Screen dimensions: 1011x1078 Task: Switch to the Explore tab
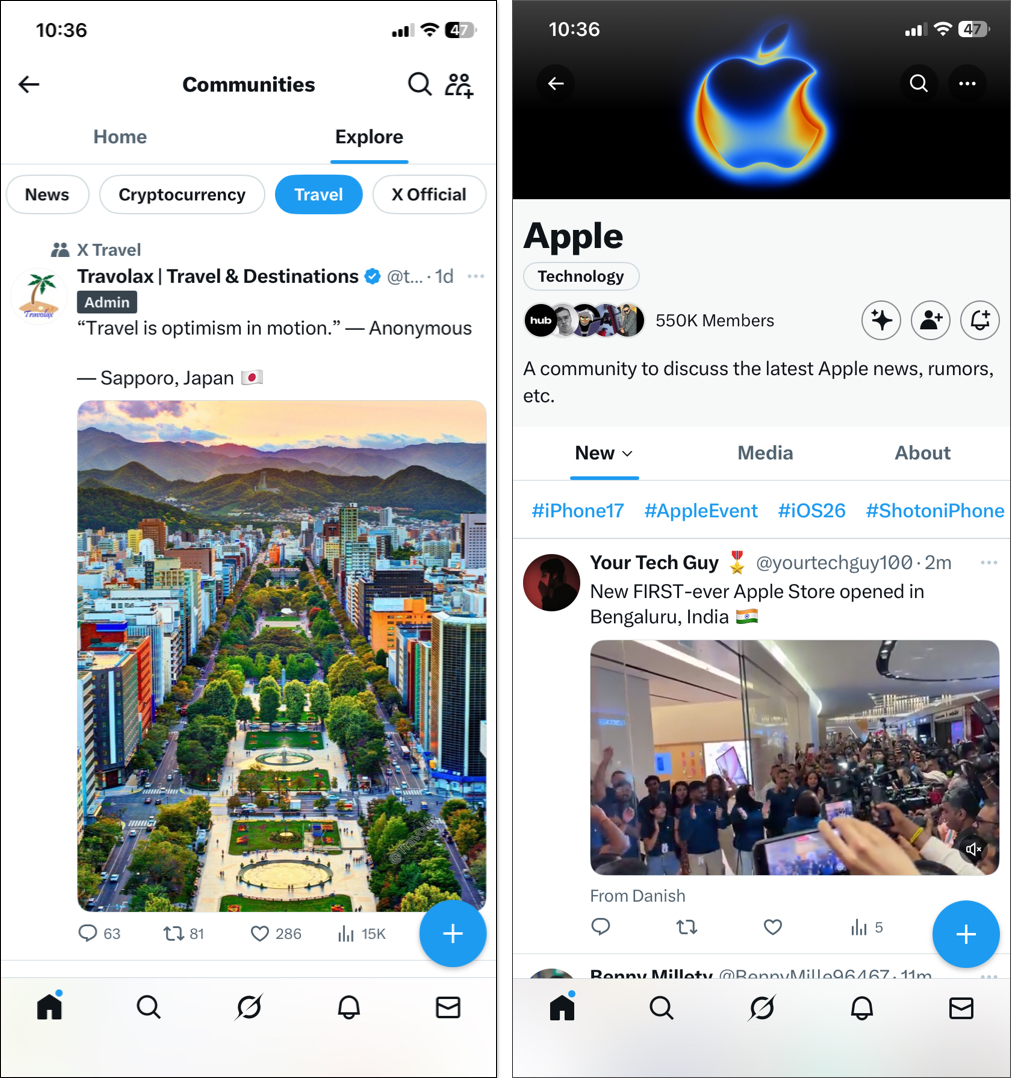(369, 137)
